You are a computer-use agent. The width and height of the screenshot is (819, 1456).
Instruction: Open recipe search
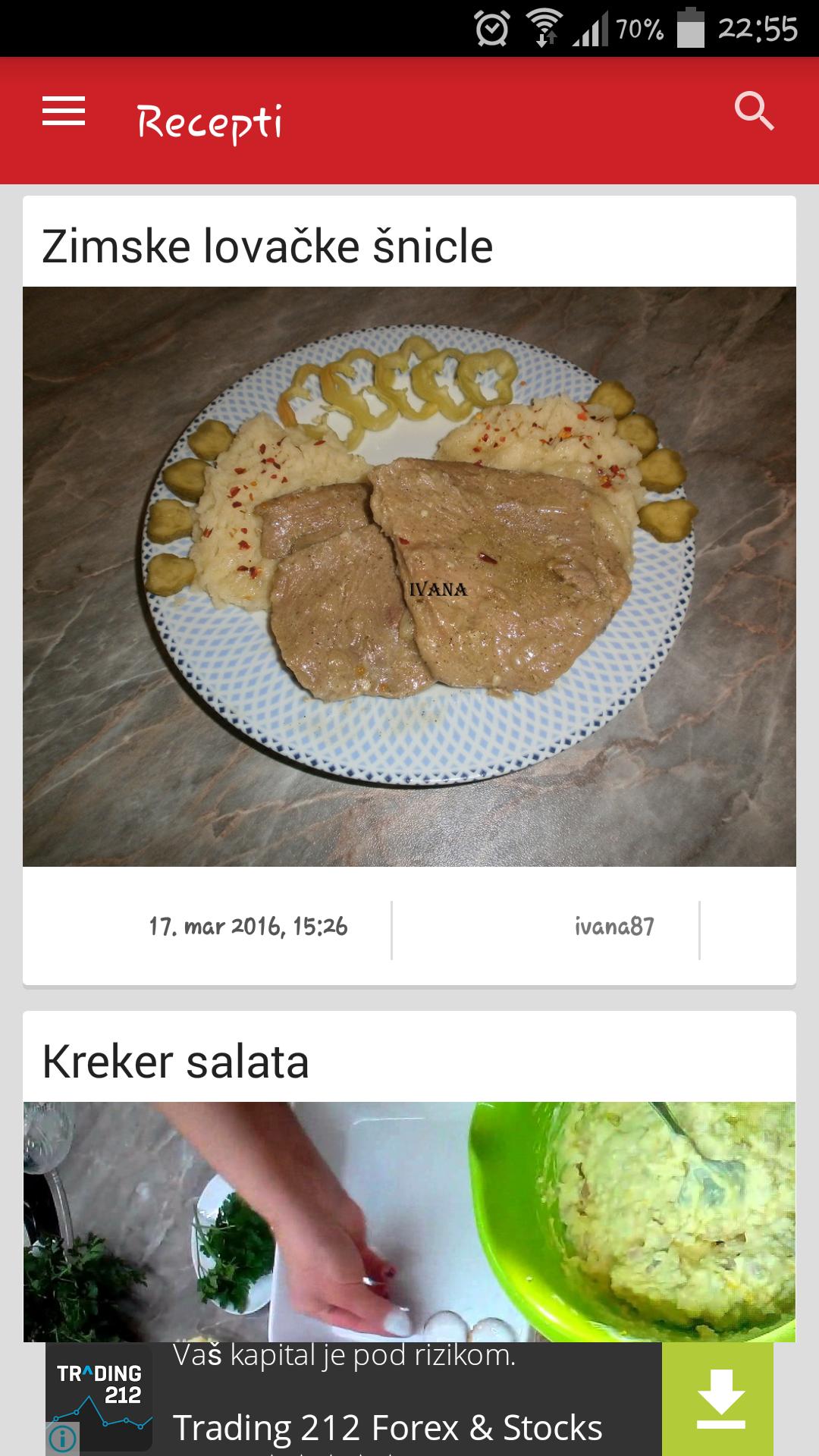[x=754, y=112]
